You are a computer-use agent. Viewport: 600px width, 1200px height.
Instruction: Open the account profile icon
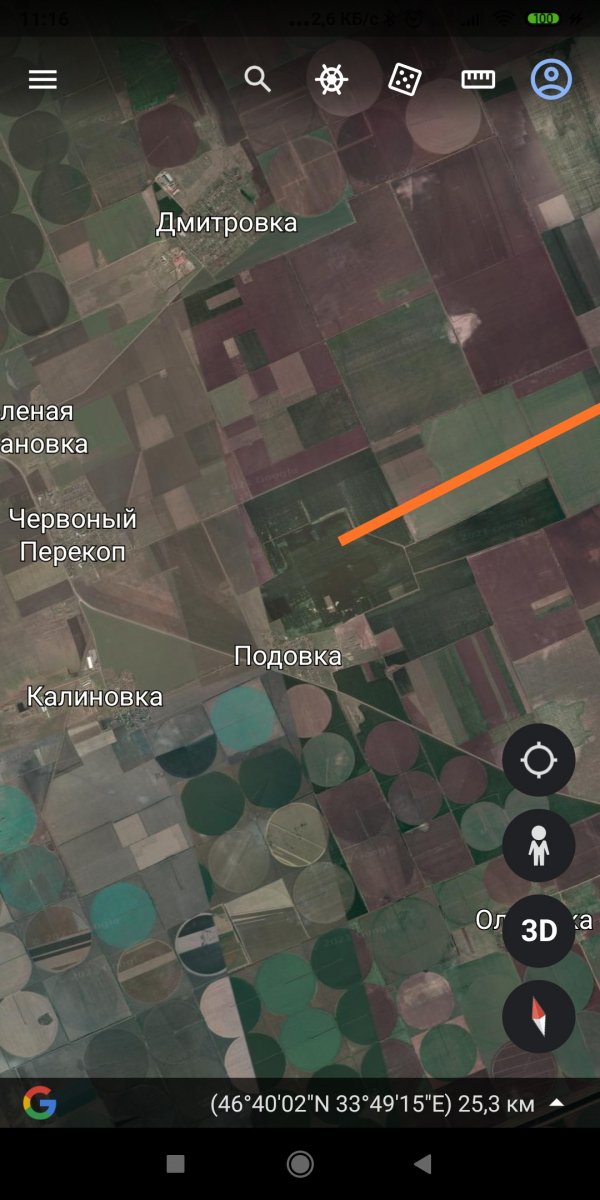pos(551,80)
